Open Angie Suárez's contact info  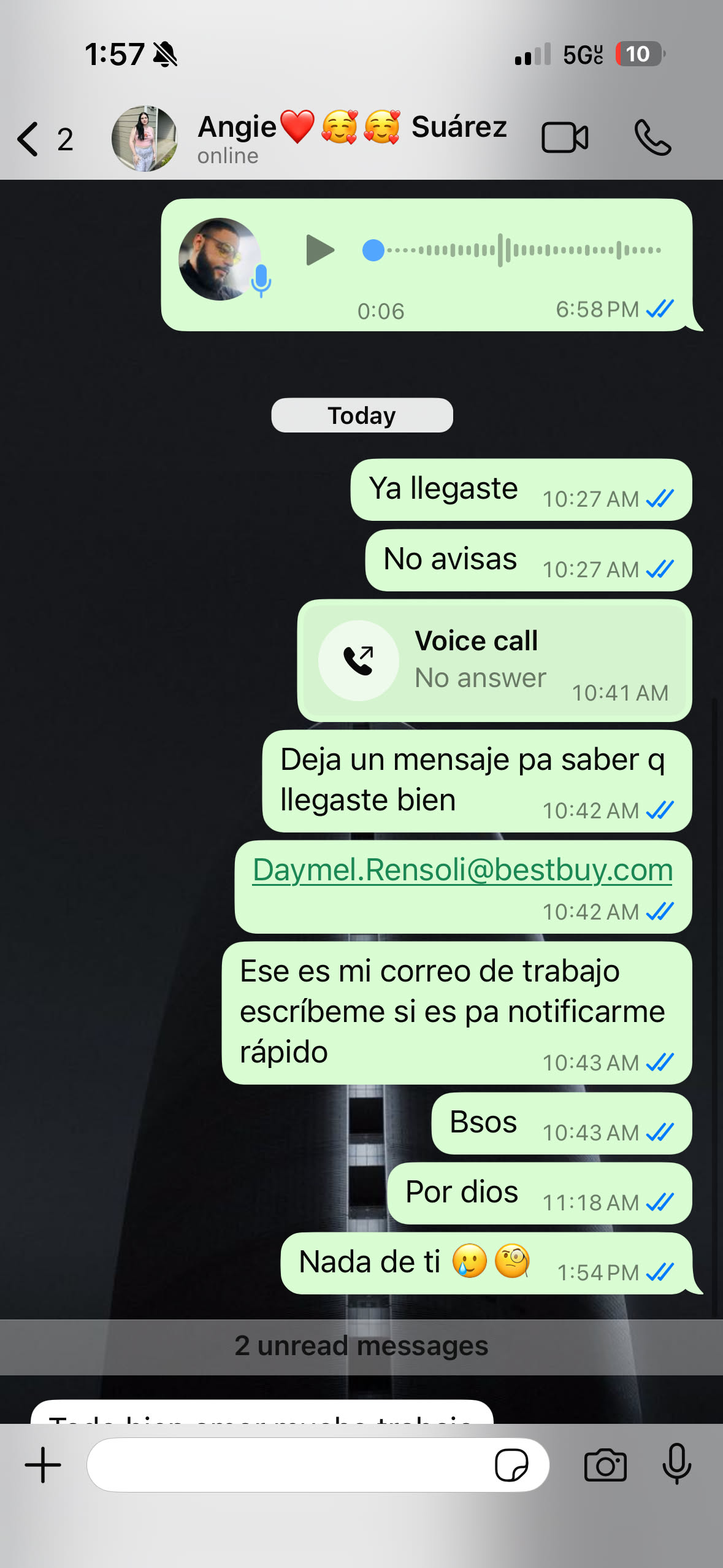point(351,137)
